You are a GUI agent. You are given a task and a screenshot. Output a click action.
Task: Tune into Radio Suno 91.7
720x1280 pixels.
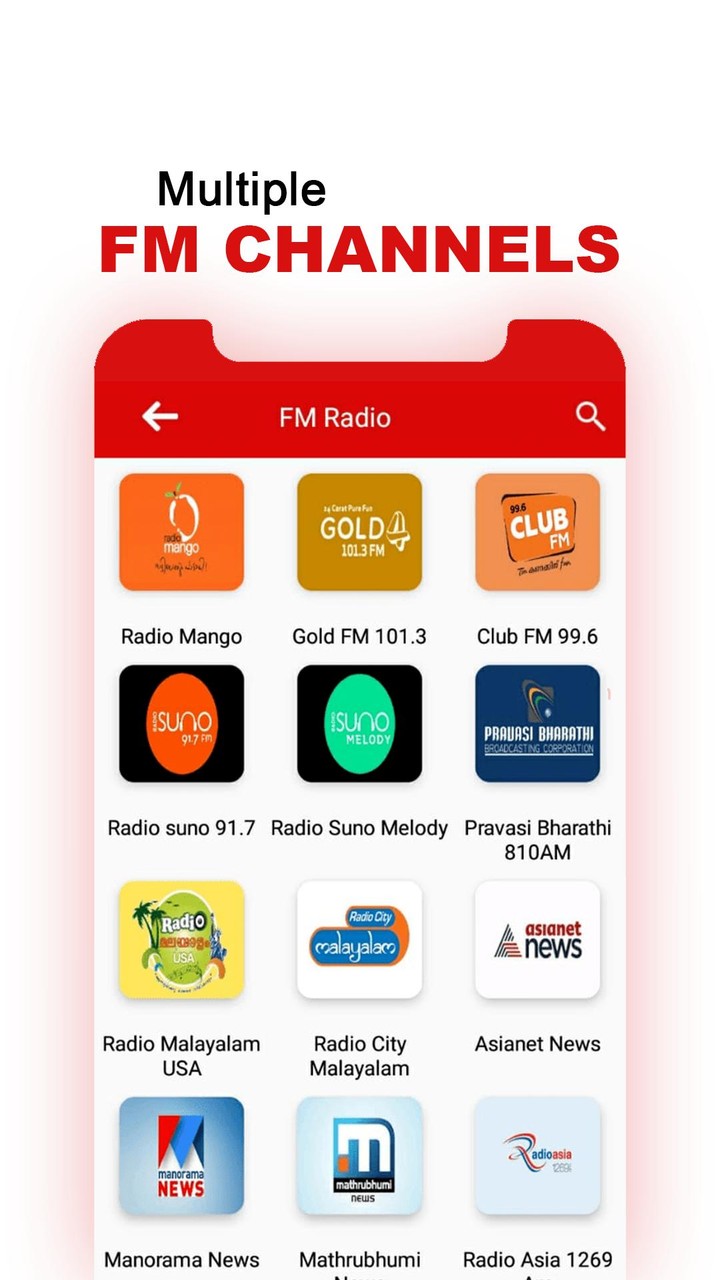pos(181,723)
